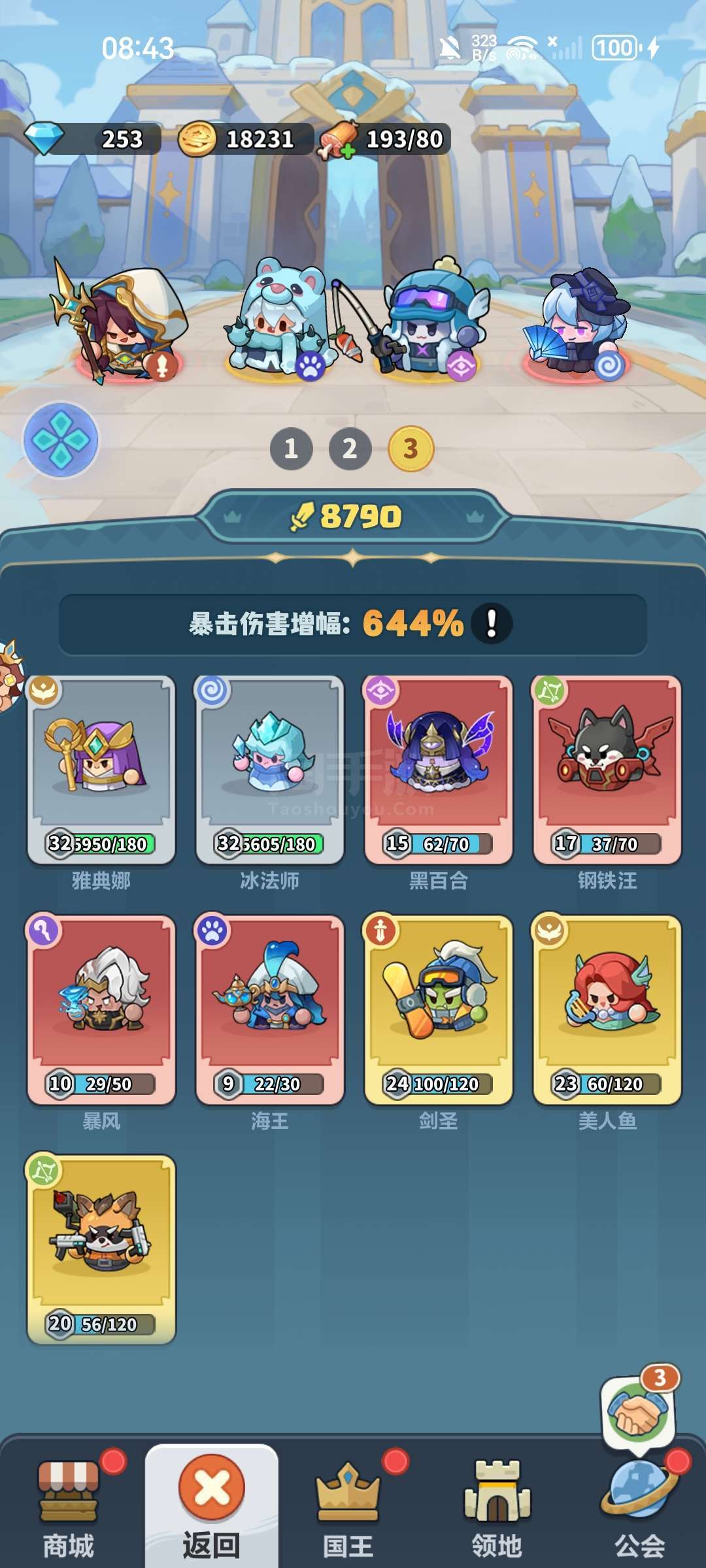Select the 黑百合 hero card

pyautogui.click(x=439, y=770)
